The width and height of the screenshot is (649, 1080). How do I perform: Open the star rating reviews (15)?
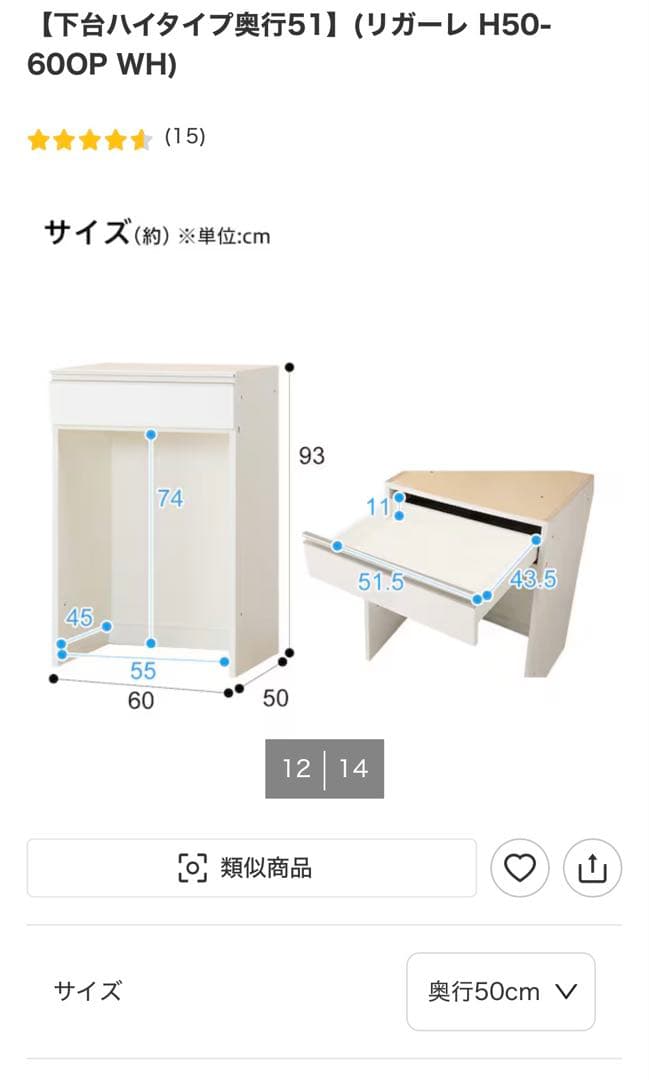116,139
